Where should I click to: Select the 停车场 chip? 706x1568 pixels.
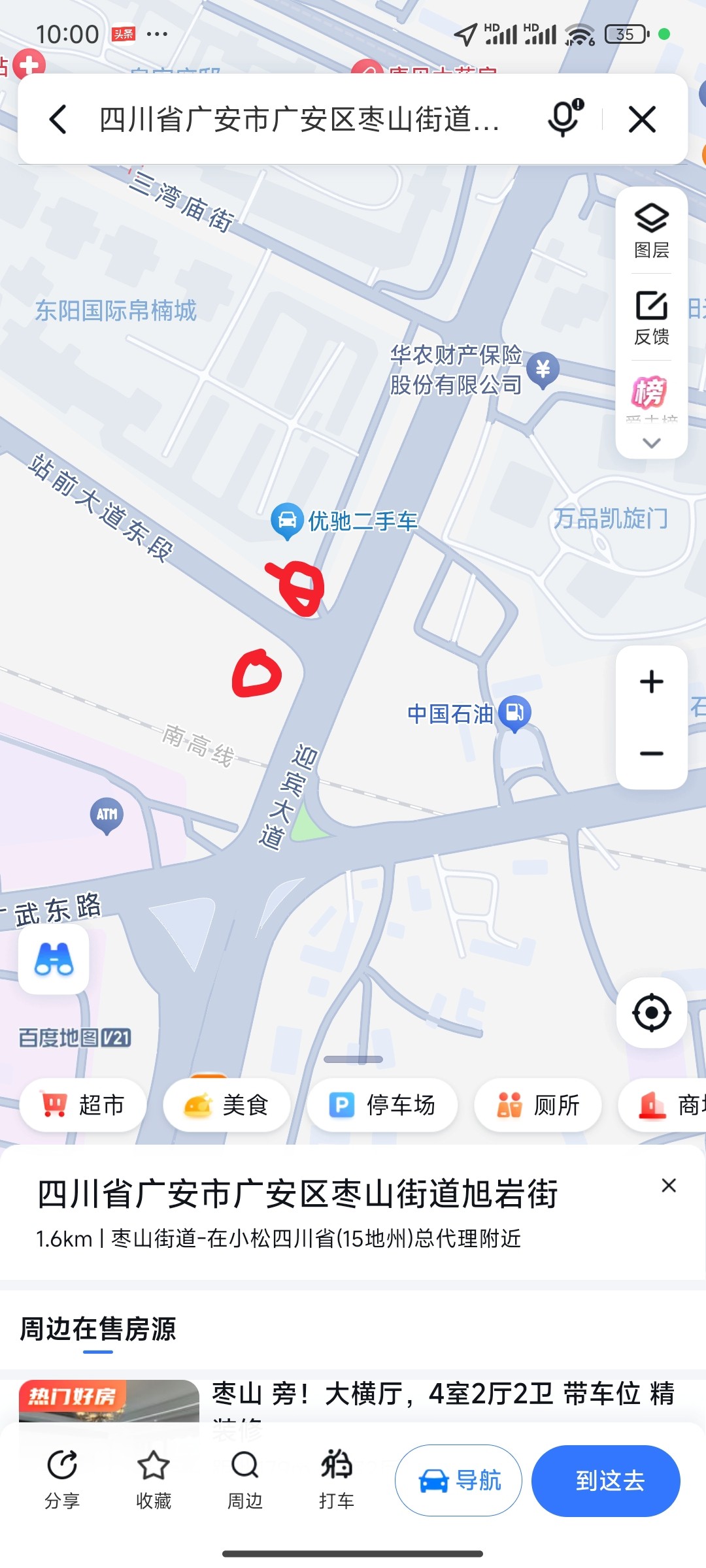click(x=382, y=1105)
